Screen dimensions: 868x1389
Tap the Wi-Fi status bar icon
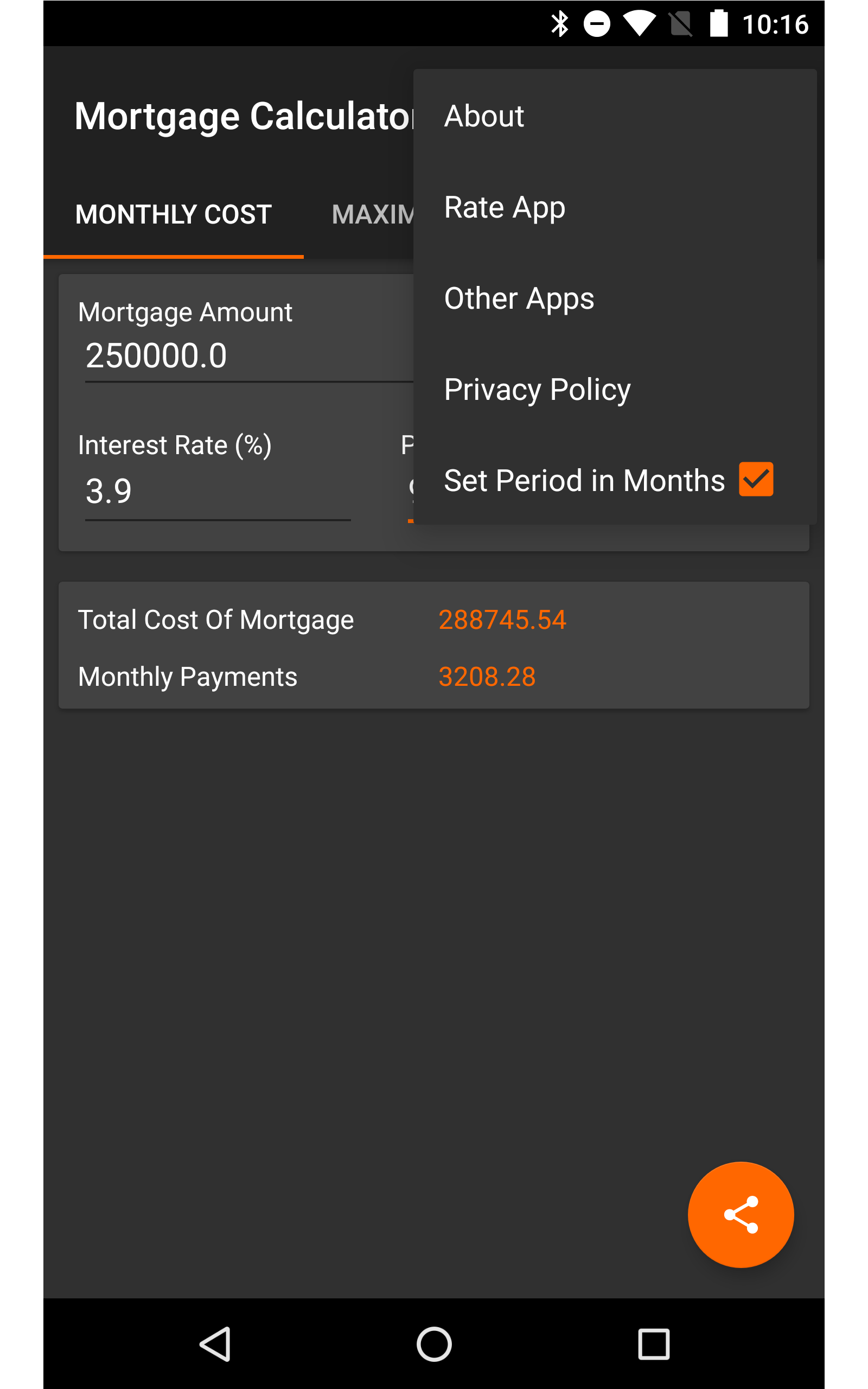point(640,23)
